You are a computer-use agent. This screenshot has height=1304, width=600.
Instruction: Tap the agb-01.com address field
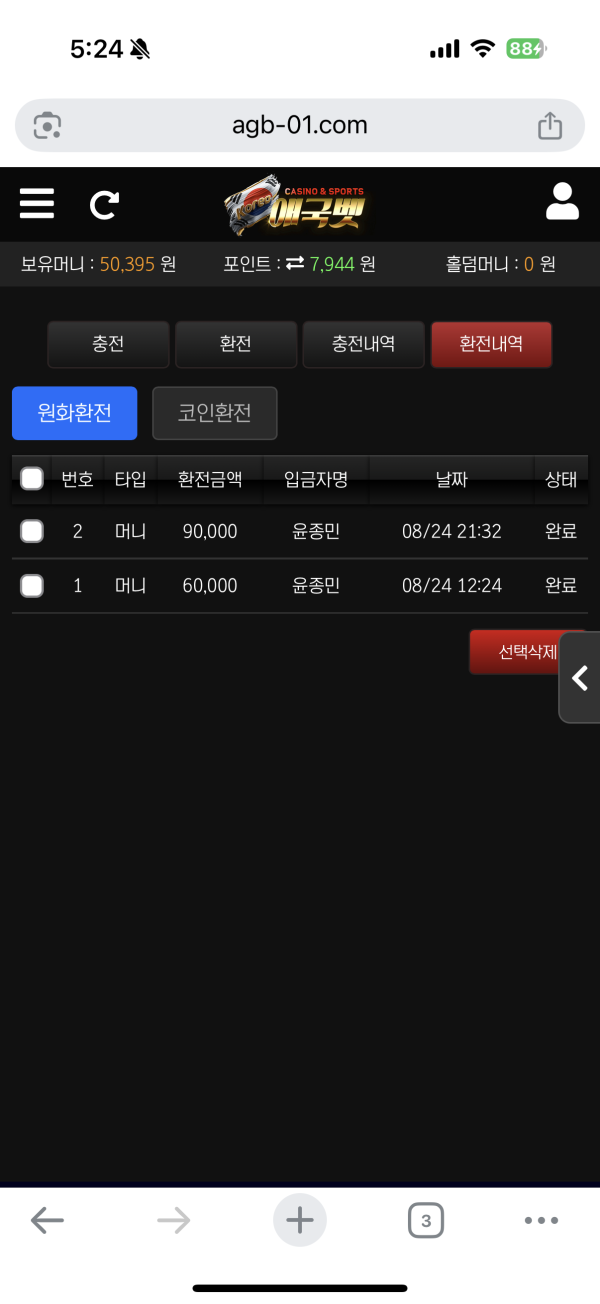coord(299,126)
